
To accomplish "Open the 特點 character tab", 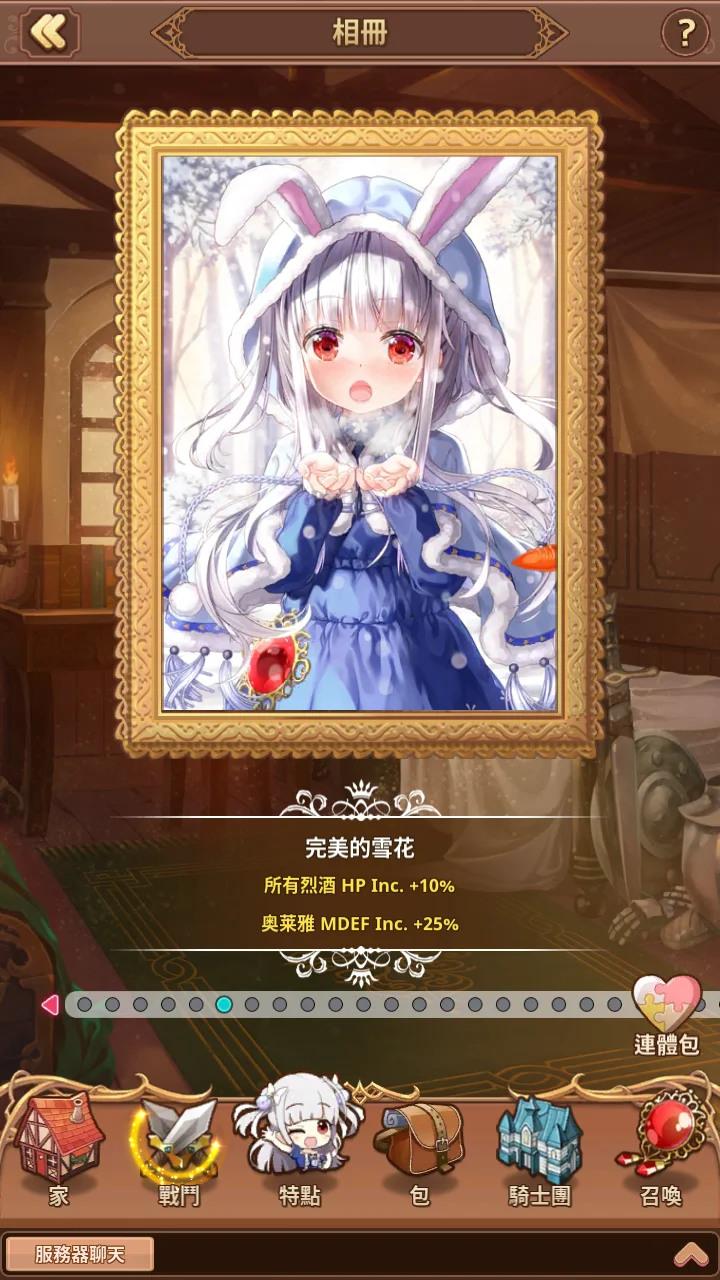I will point(298,1150).
